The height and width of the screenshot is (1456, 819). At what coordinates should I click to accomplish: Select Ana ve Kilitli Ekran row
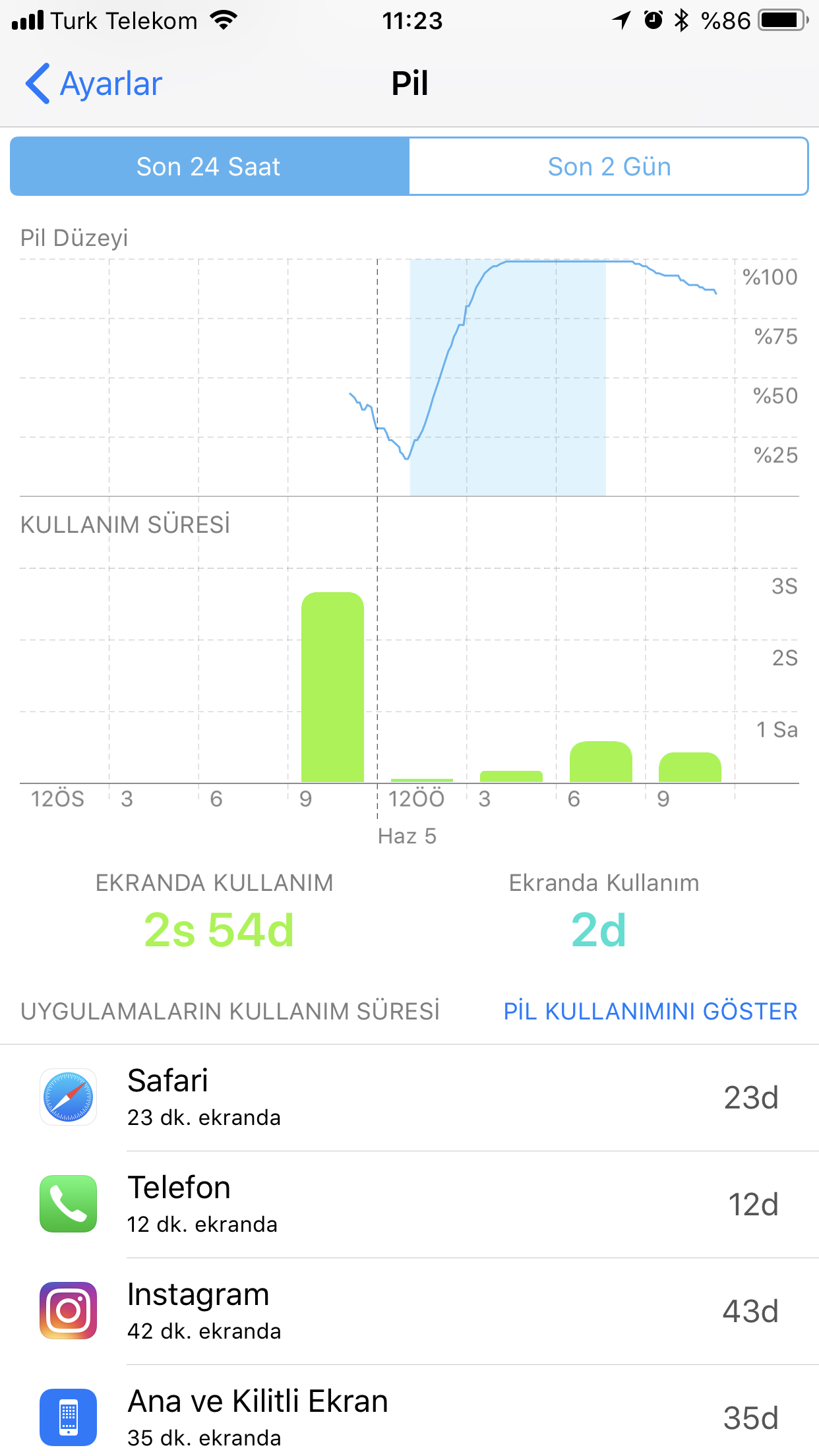(409, 1411)
